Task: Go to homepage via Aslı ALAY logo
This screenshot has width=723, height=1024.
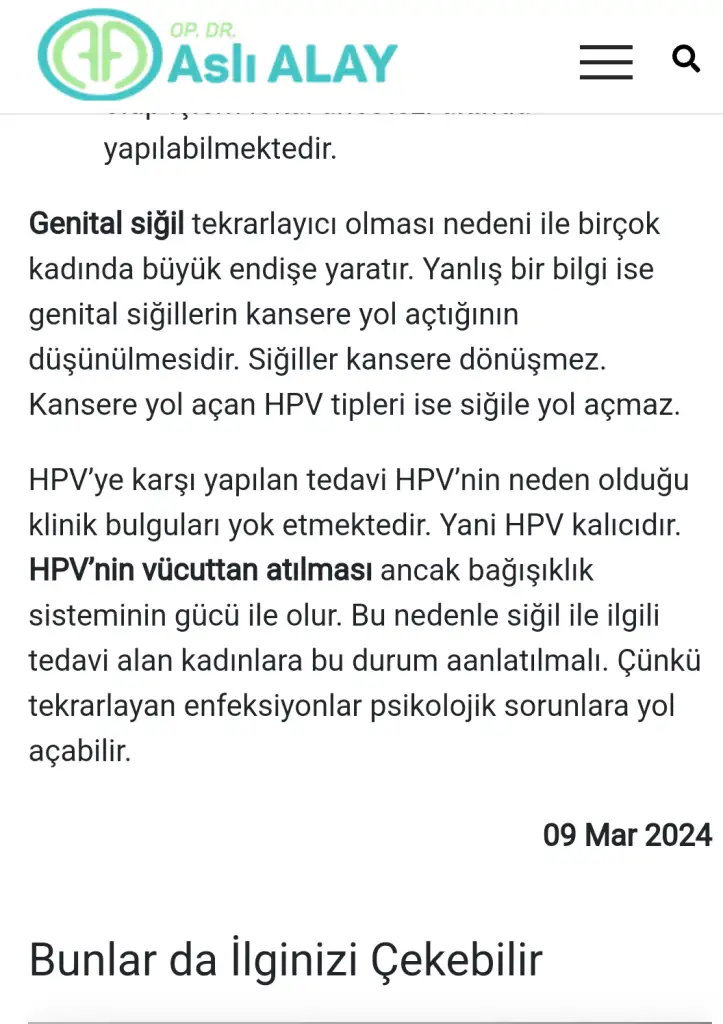Action: pyautogui.click(x=218, y=56)
